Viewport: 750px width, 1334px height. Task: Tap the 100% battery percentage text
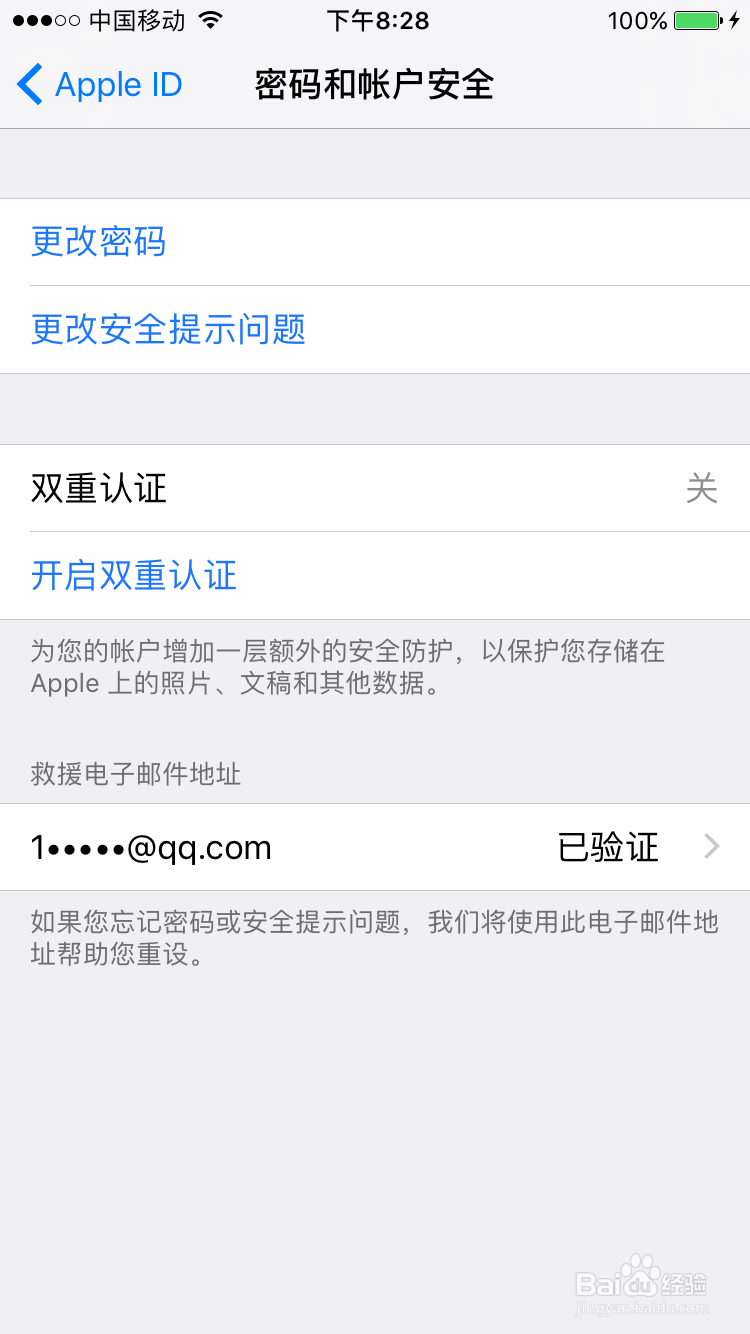[x=637, y=19]
